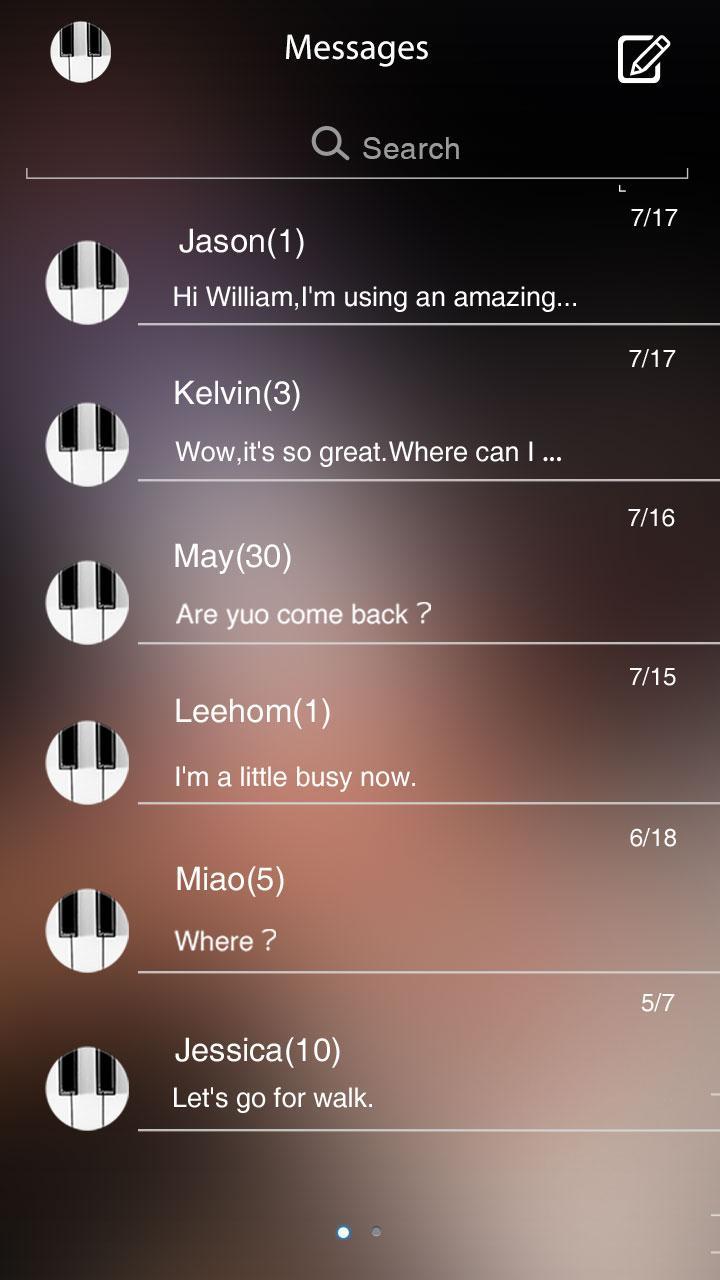Viewport: 720px width, 1280px height.
Task: Tap Jason's piano avatar
Action: (87, 283)
